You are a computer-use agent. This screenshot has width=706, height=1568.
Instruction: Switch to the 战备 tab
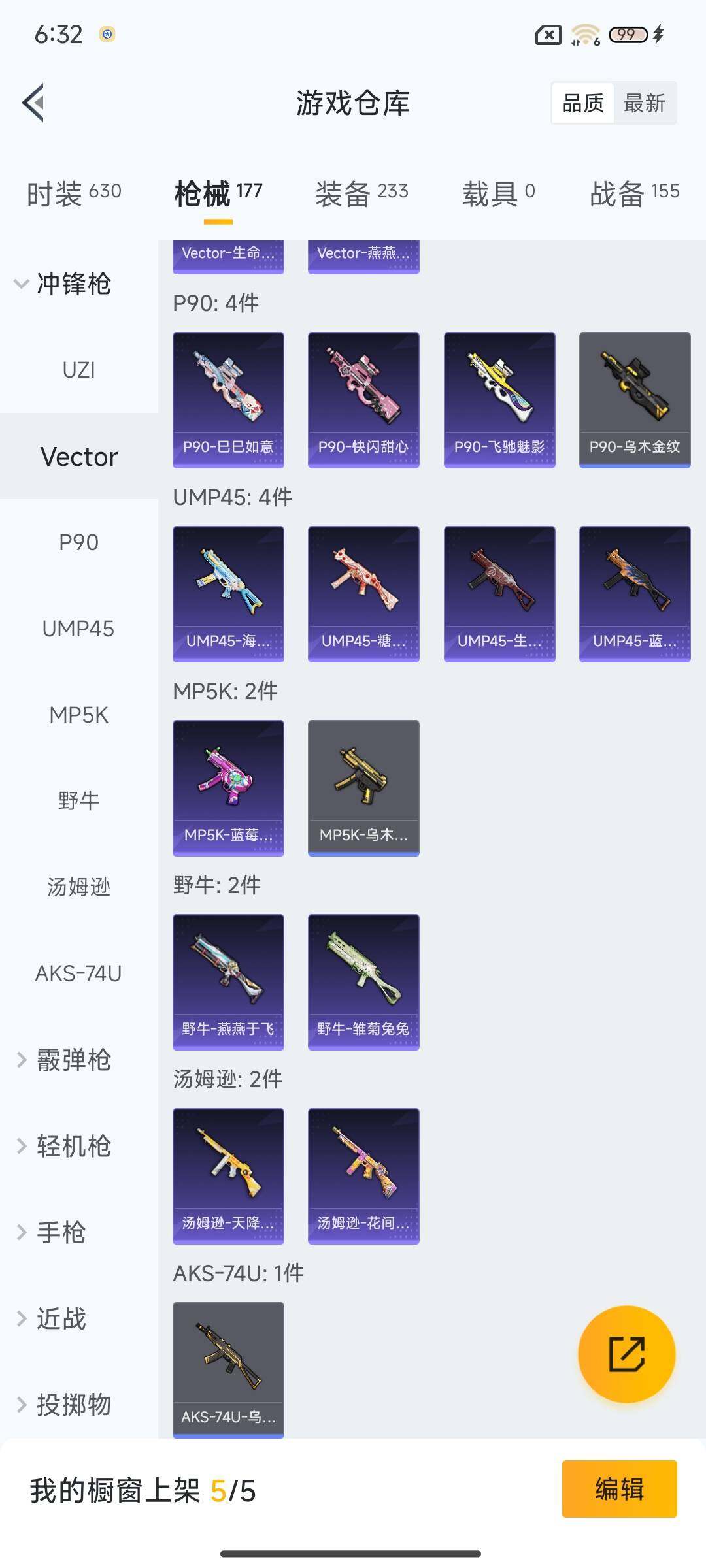tap(635, 193)
